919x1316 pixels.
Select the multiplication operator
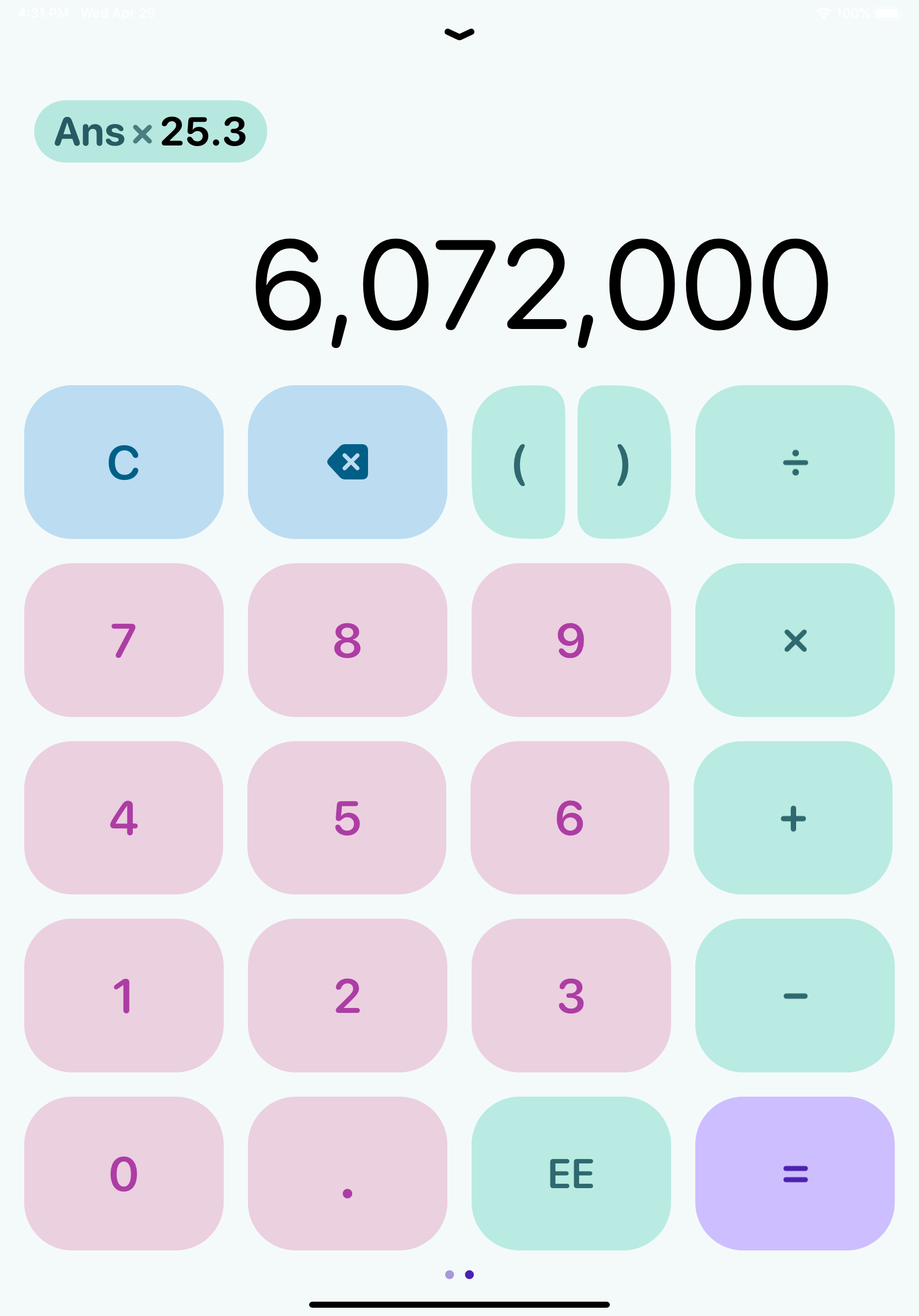[x=794, y=642]
